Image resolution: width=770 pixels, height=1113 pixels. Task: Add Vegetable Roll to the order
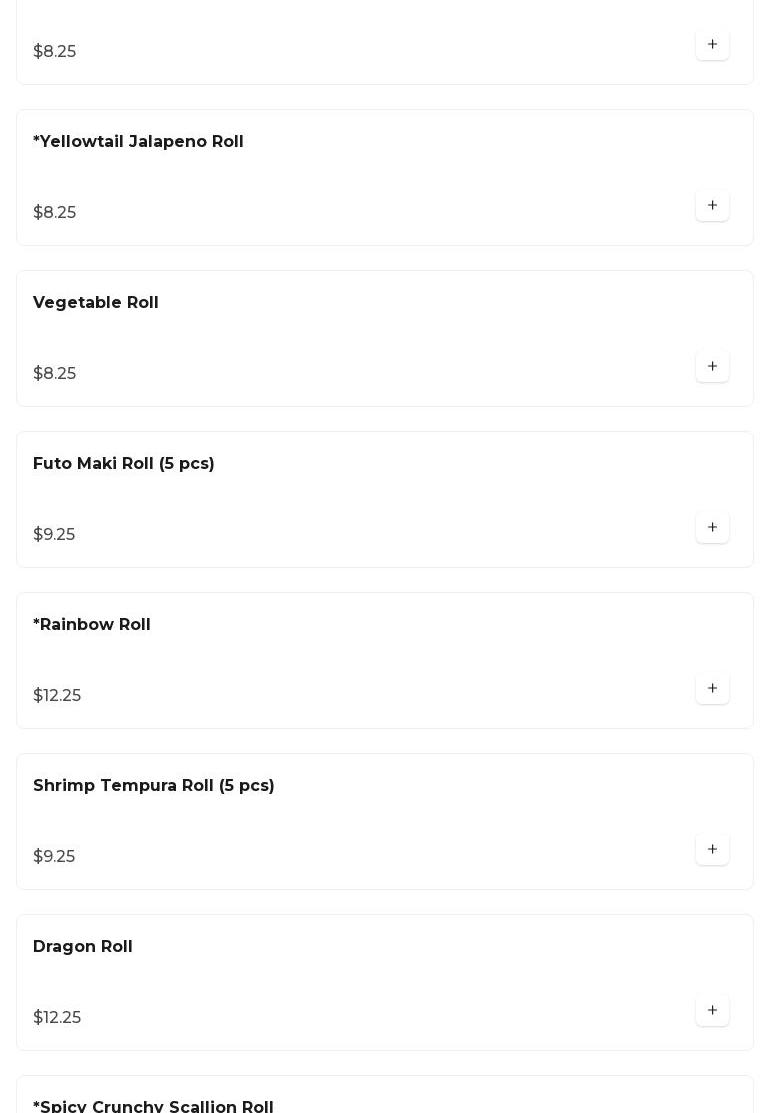click(712, 367)
